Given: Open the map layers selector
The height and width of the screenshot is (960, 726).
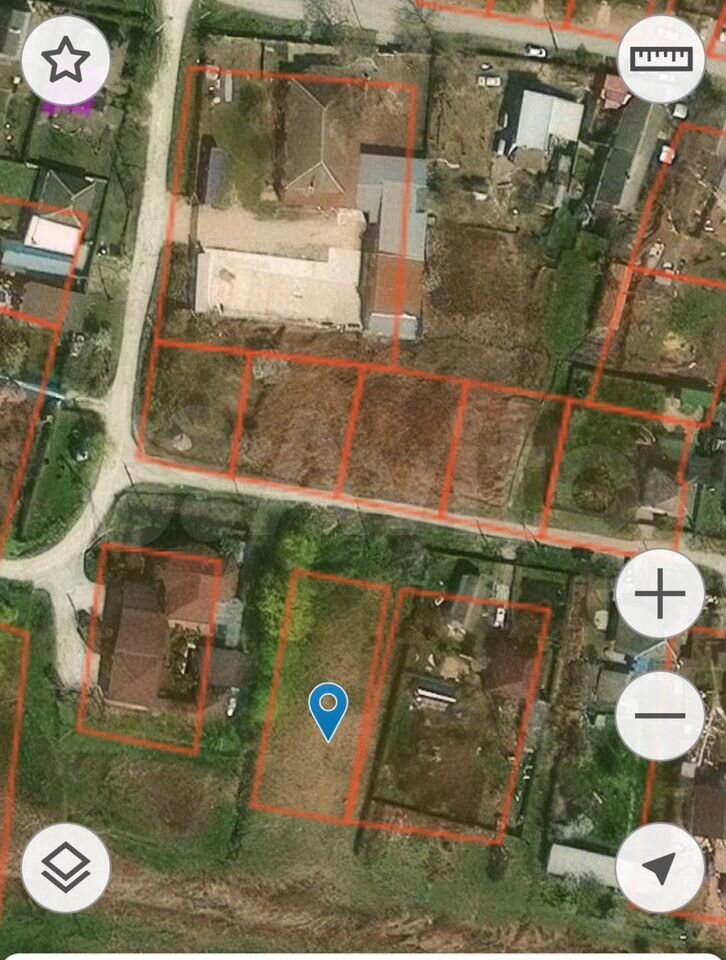Looking at the screenshot, I should click(65, 868).
